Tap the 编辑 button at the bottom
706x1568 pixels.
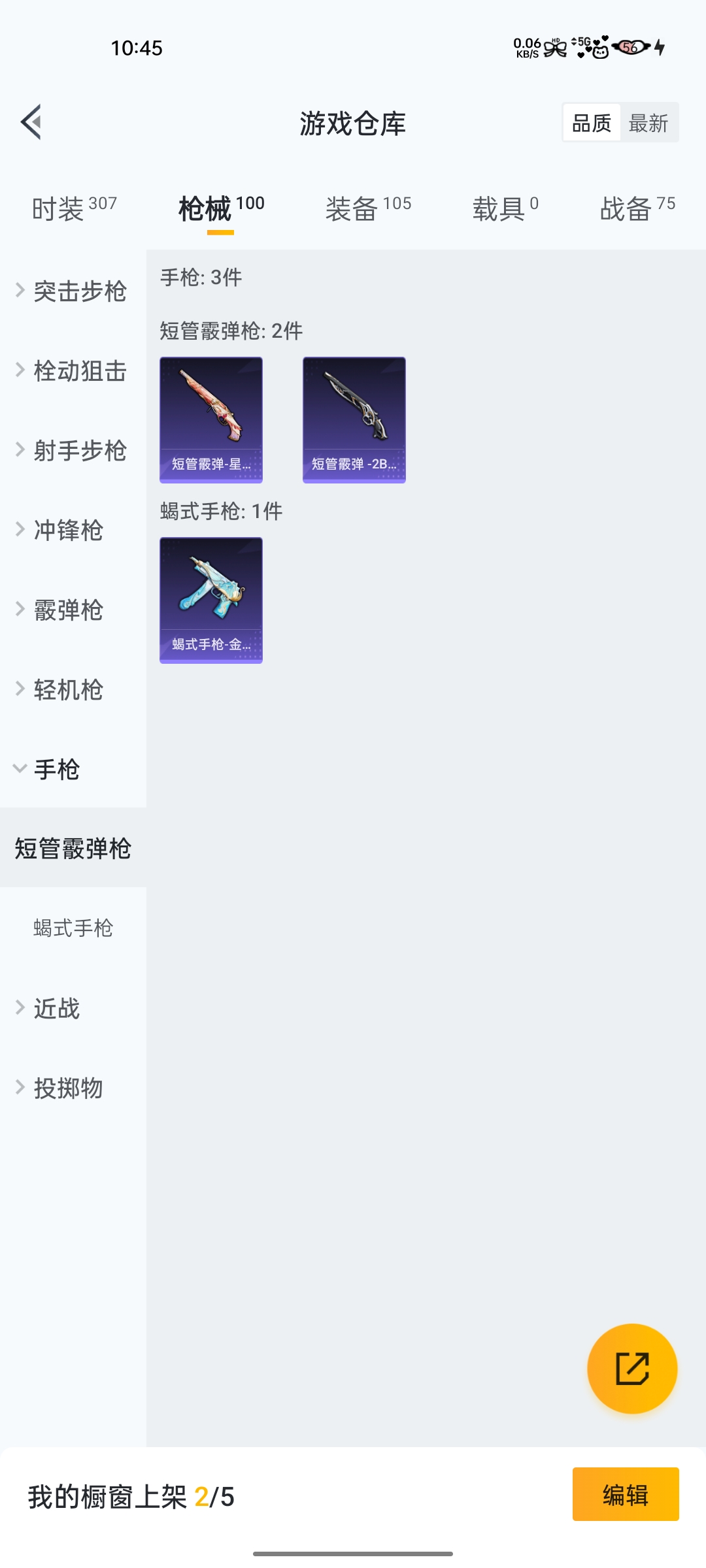point(625,1495)
